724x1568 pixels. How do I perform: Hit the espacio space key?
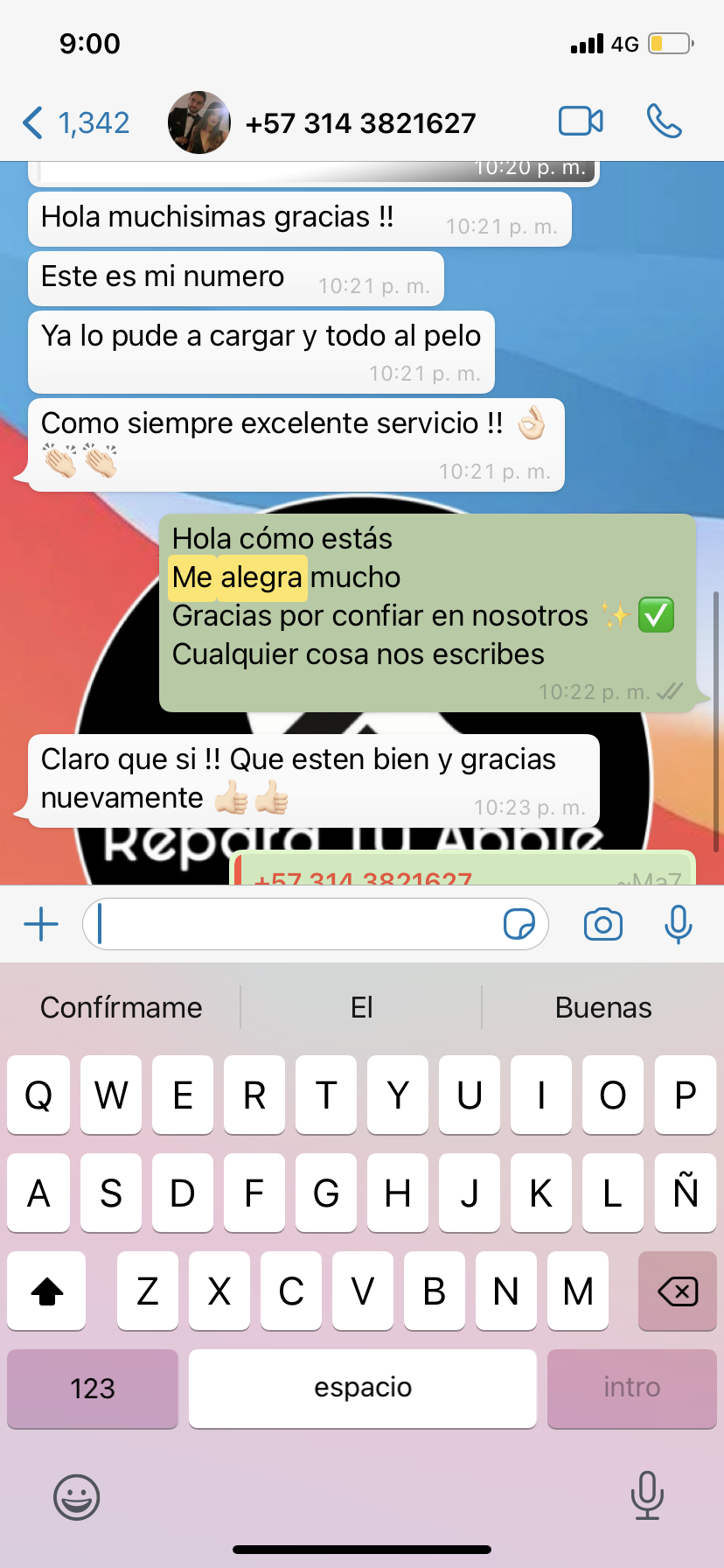click(363, 1389)
